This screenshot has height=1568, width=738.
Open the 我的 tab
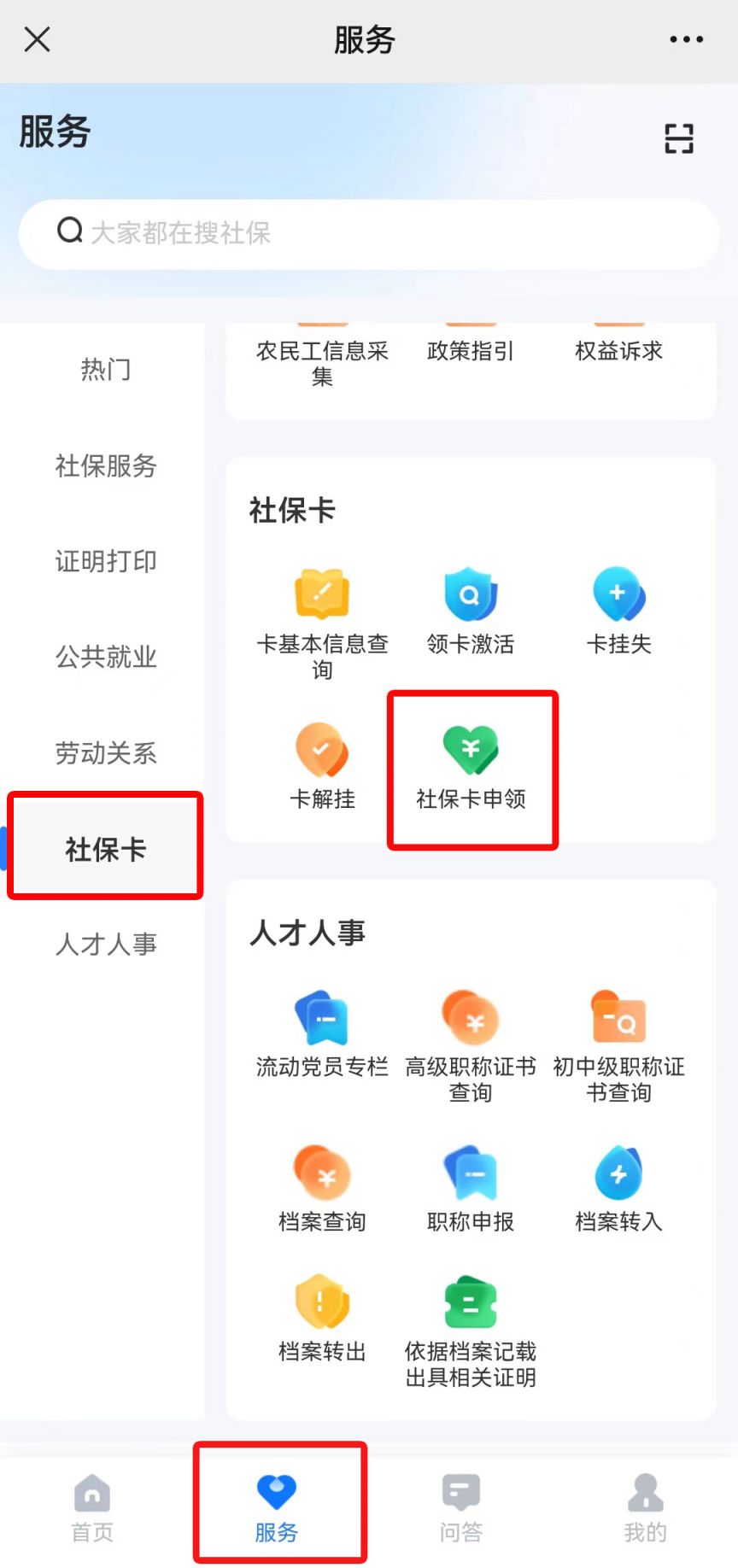point(645,1508)
